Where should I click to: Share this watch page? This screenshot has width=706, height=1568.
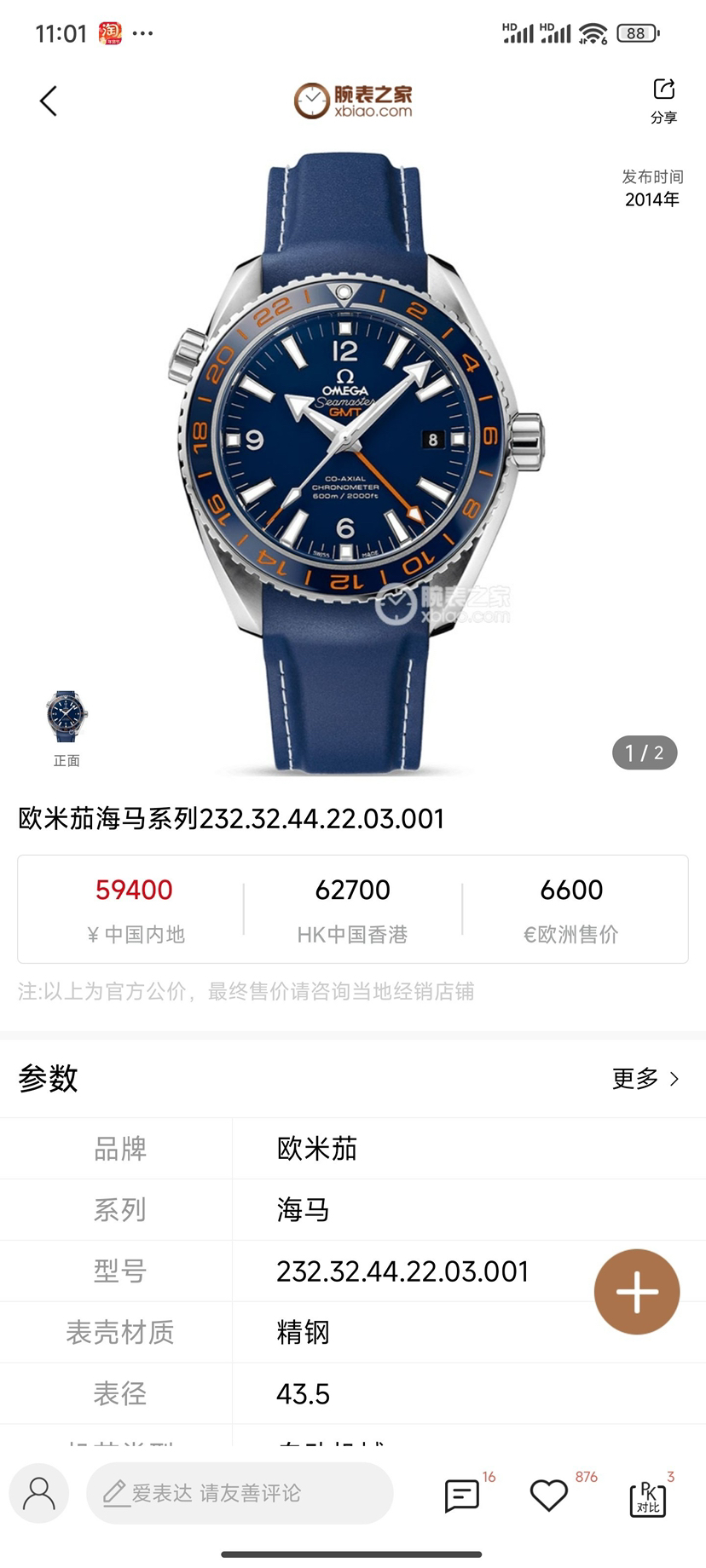click(x=663, y=100)
